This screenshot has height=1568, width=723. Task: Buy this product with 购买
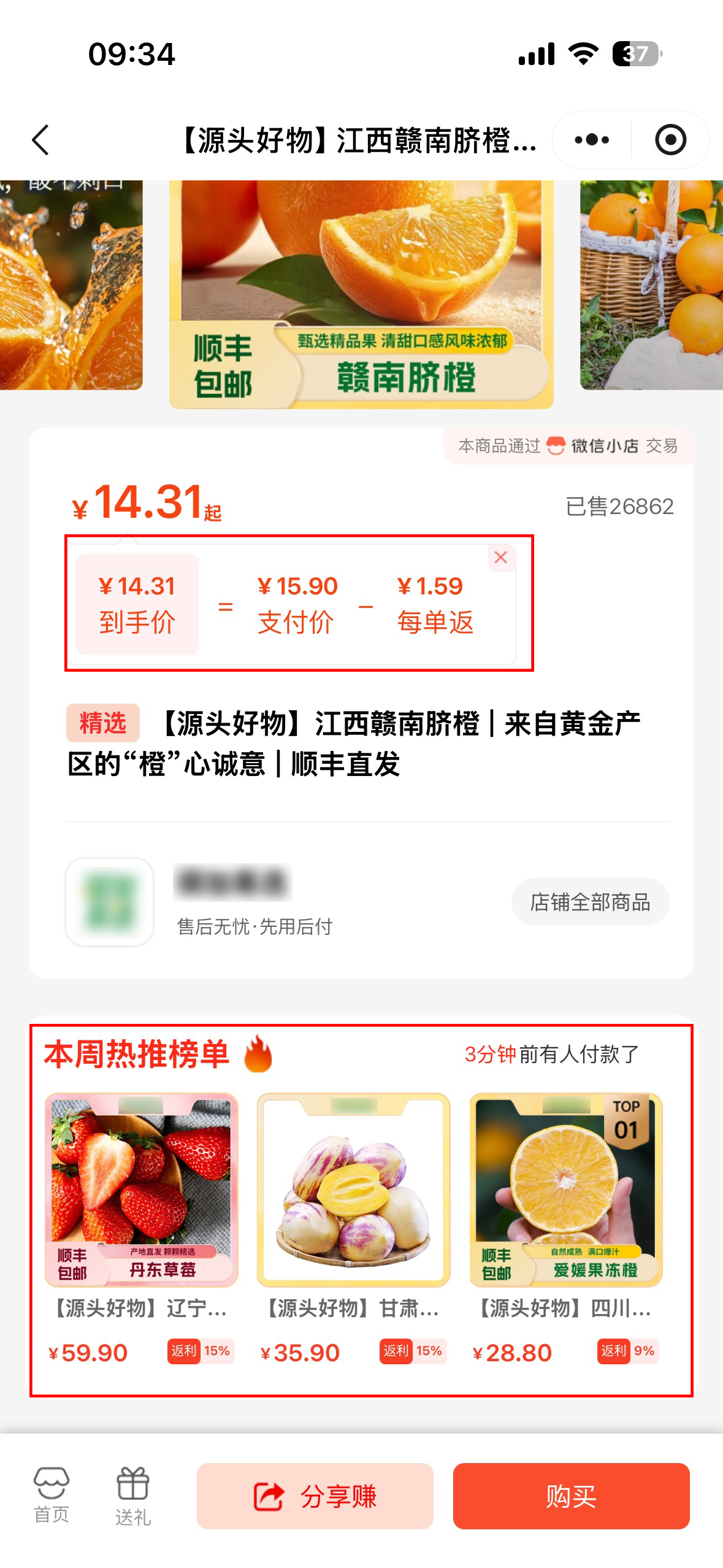pyautogui.click(x=571, y=1496)
